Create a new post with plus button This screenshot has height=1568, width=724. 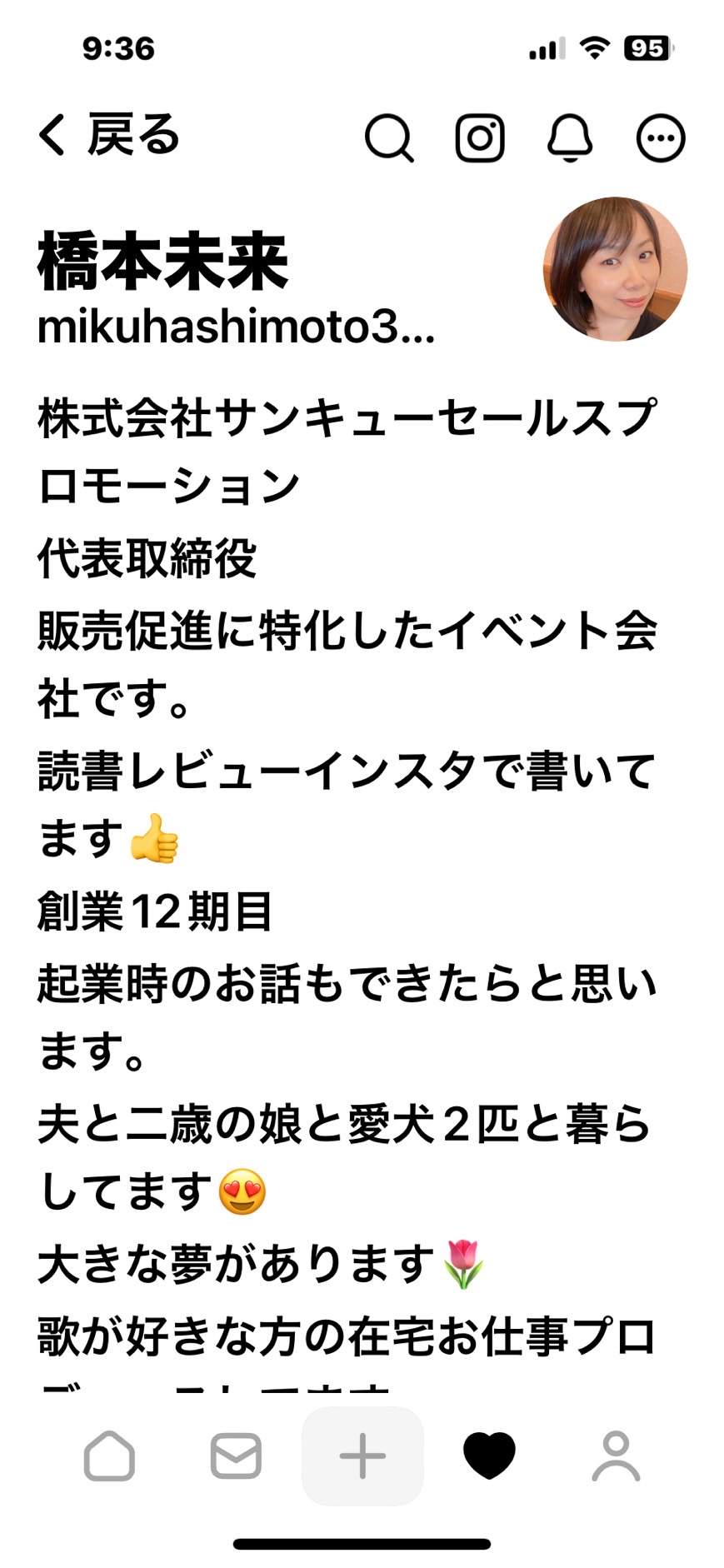pos(362,1456)
